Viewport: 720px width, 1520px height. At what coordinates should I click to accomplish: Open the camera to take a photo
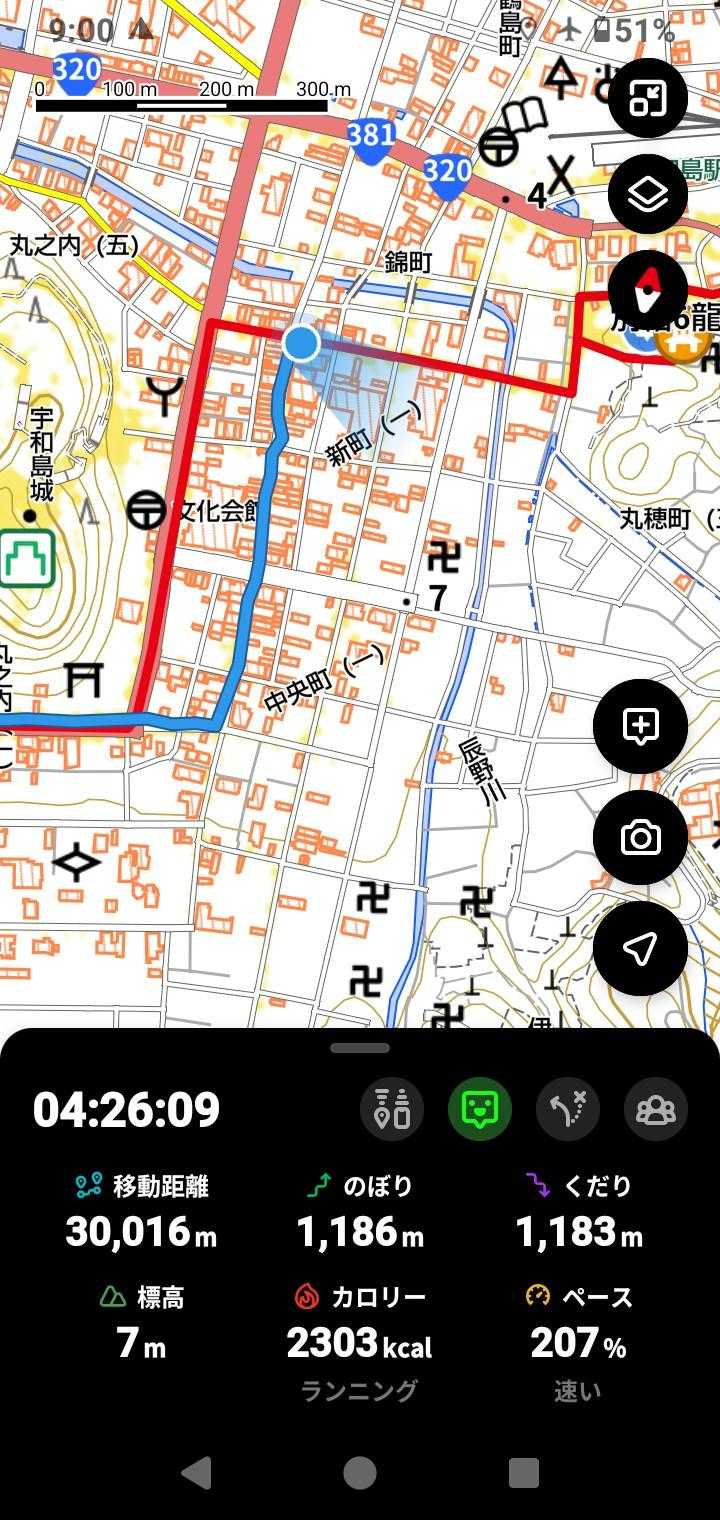(640, 837)
